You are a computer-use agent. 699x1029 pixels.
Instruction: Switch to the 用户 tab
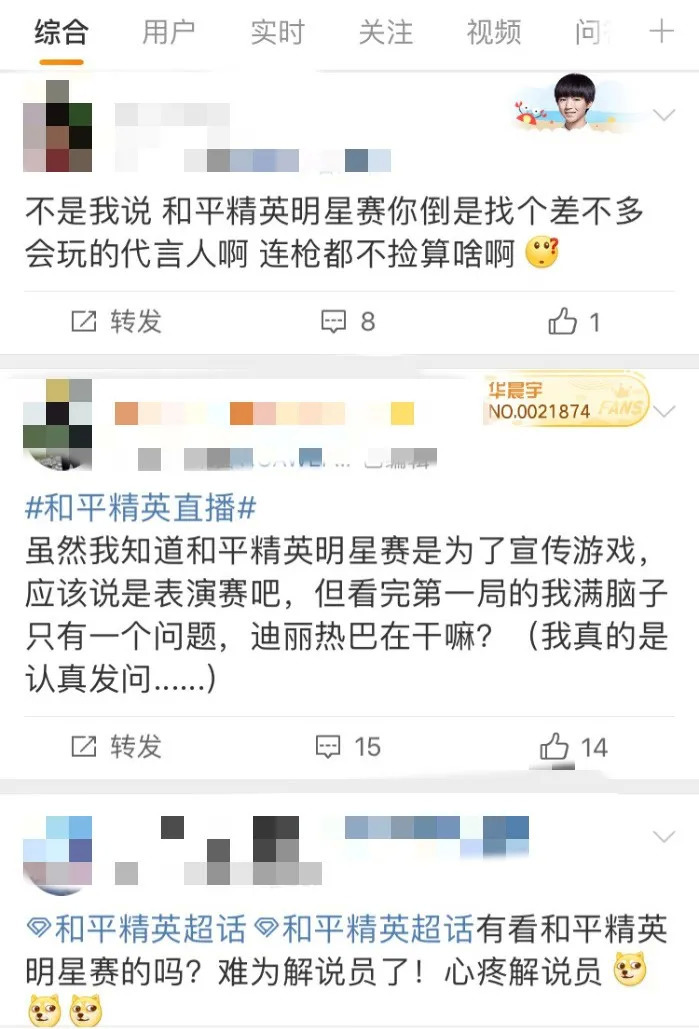168,32
